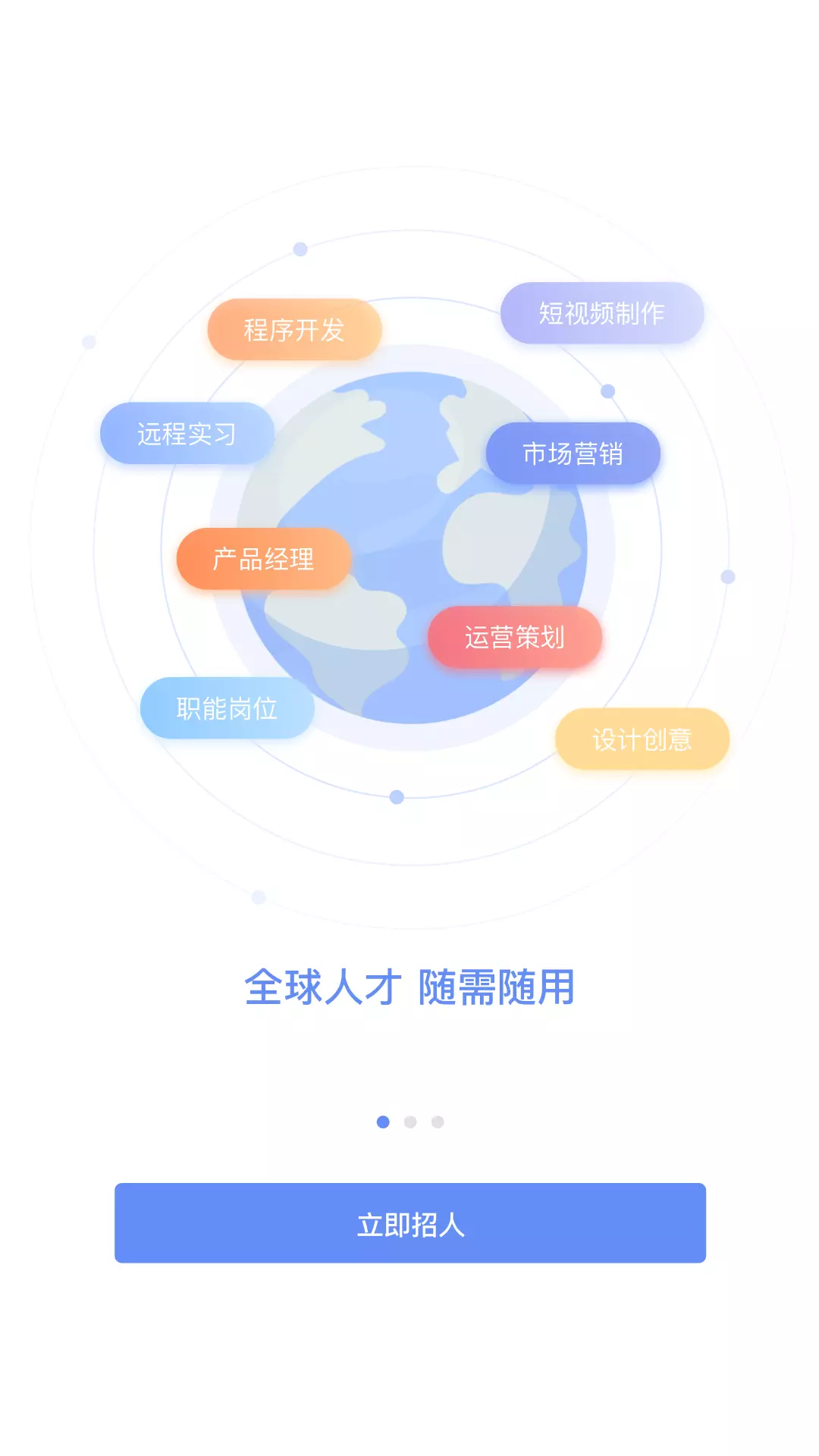819x1456 pixels.
Task: Go to the third onboarding page dot
Action: pyautogui.click(x=438, y=1122)
